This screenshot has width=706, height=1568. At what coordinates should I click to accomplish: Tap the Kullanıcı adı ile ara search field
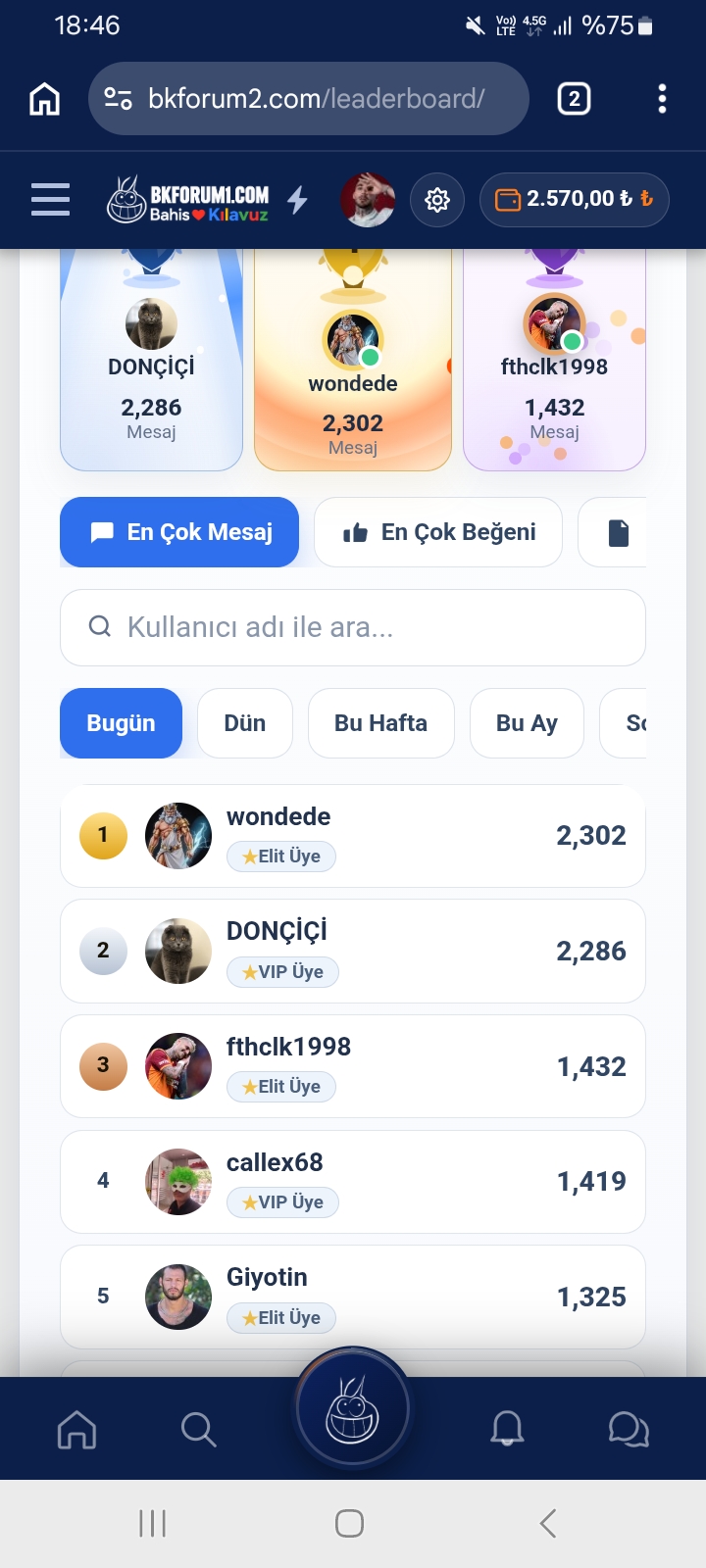pyautogui.click(x=353, y=627)
